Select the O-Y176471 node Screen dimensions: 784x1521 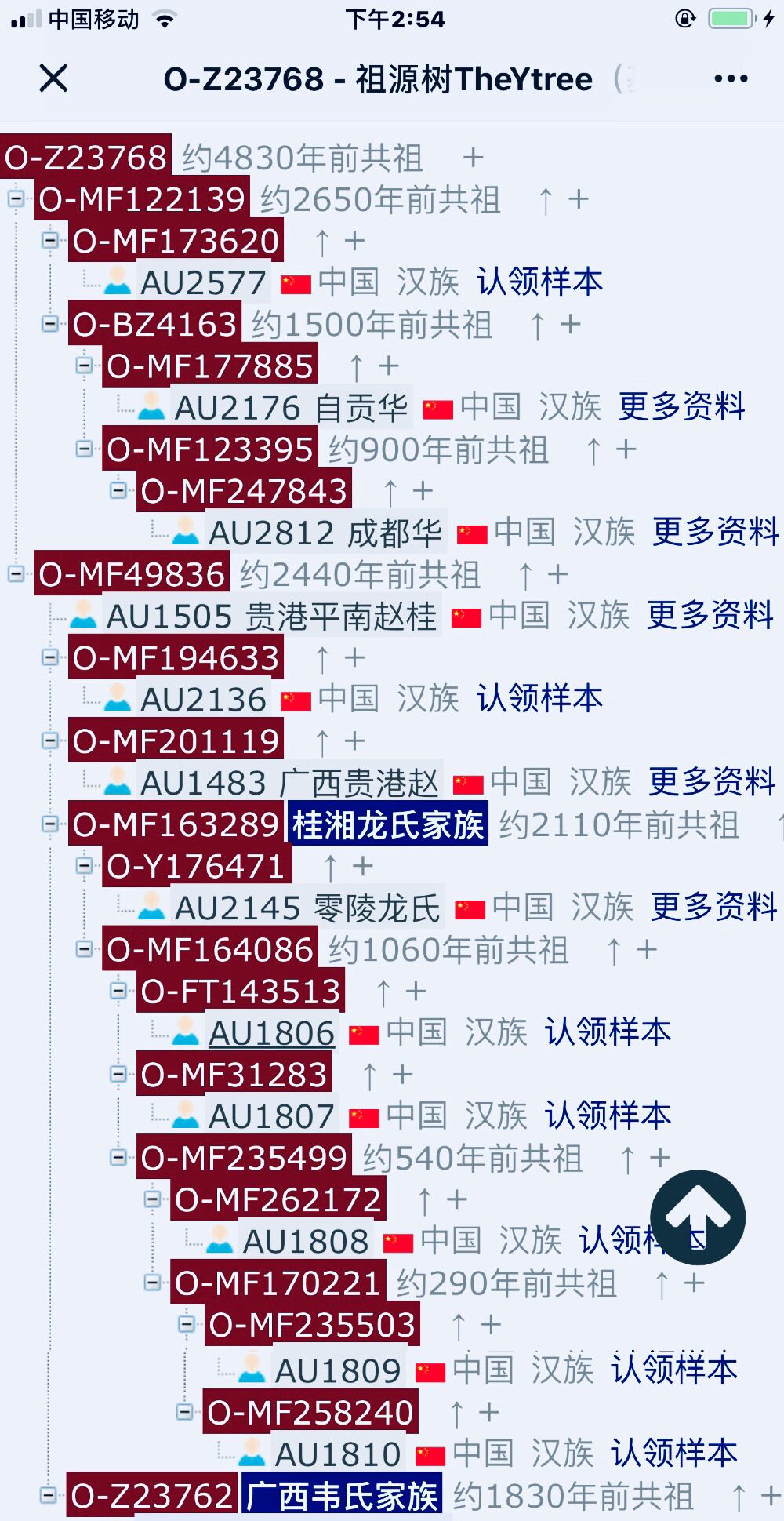tap(196, 867)
